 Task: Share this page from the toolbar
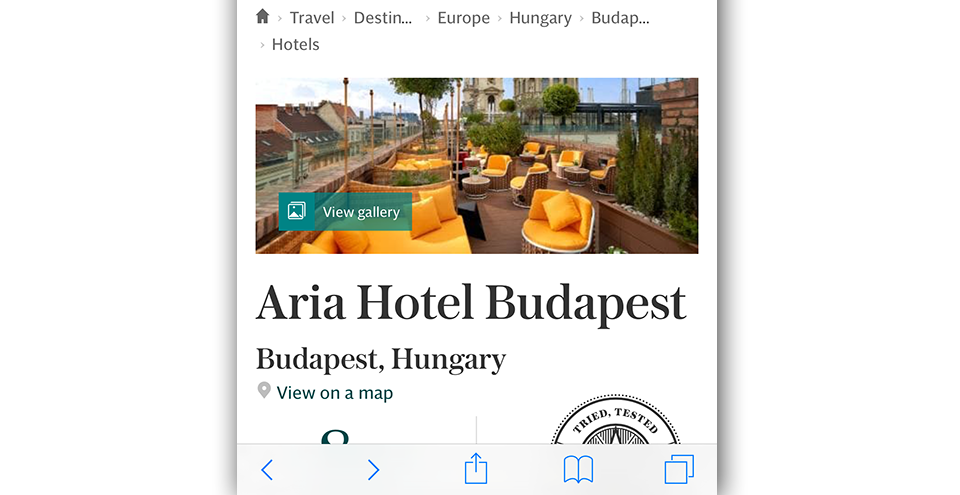tap(476, 469)
